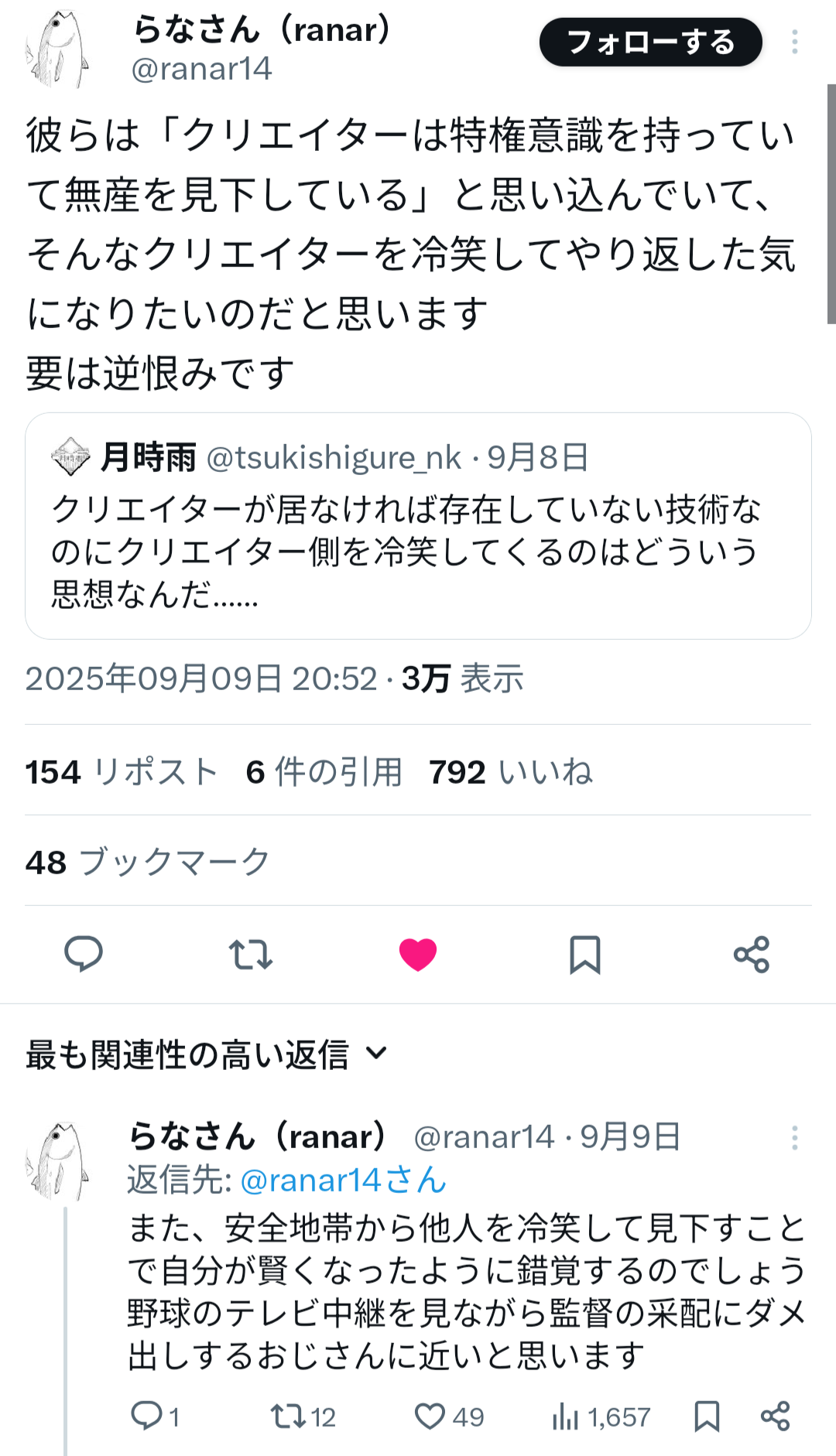Tap the フォローする button
The image size is (836, 1456).
(650, 42)
